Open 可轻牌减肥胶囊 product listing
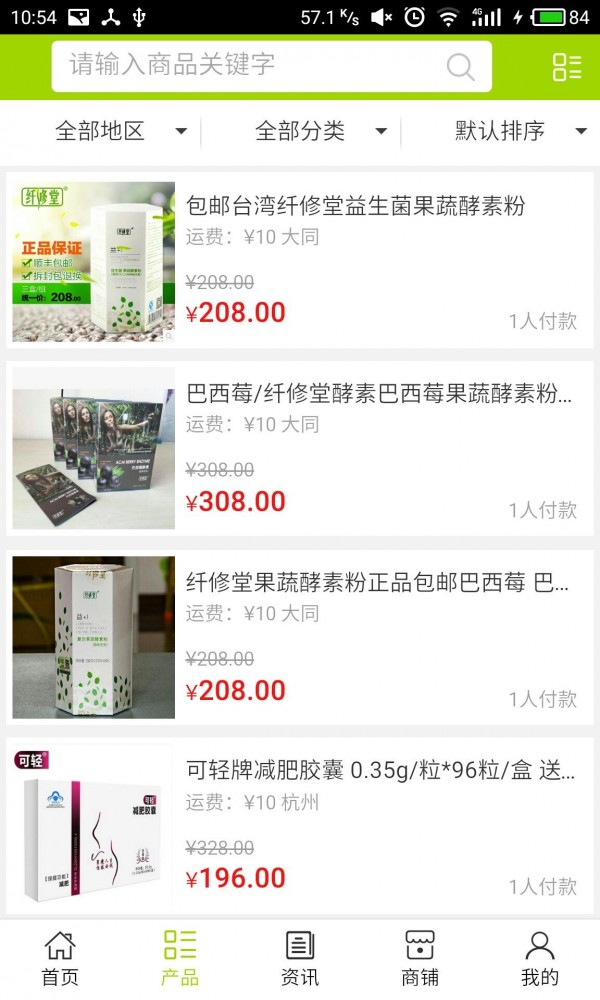Image resolution: width=600 pixels, height=1000 pixels. [380, 771]
